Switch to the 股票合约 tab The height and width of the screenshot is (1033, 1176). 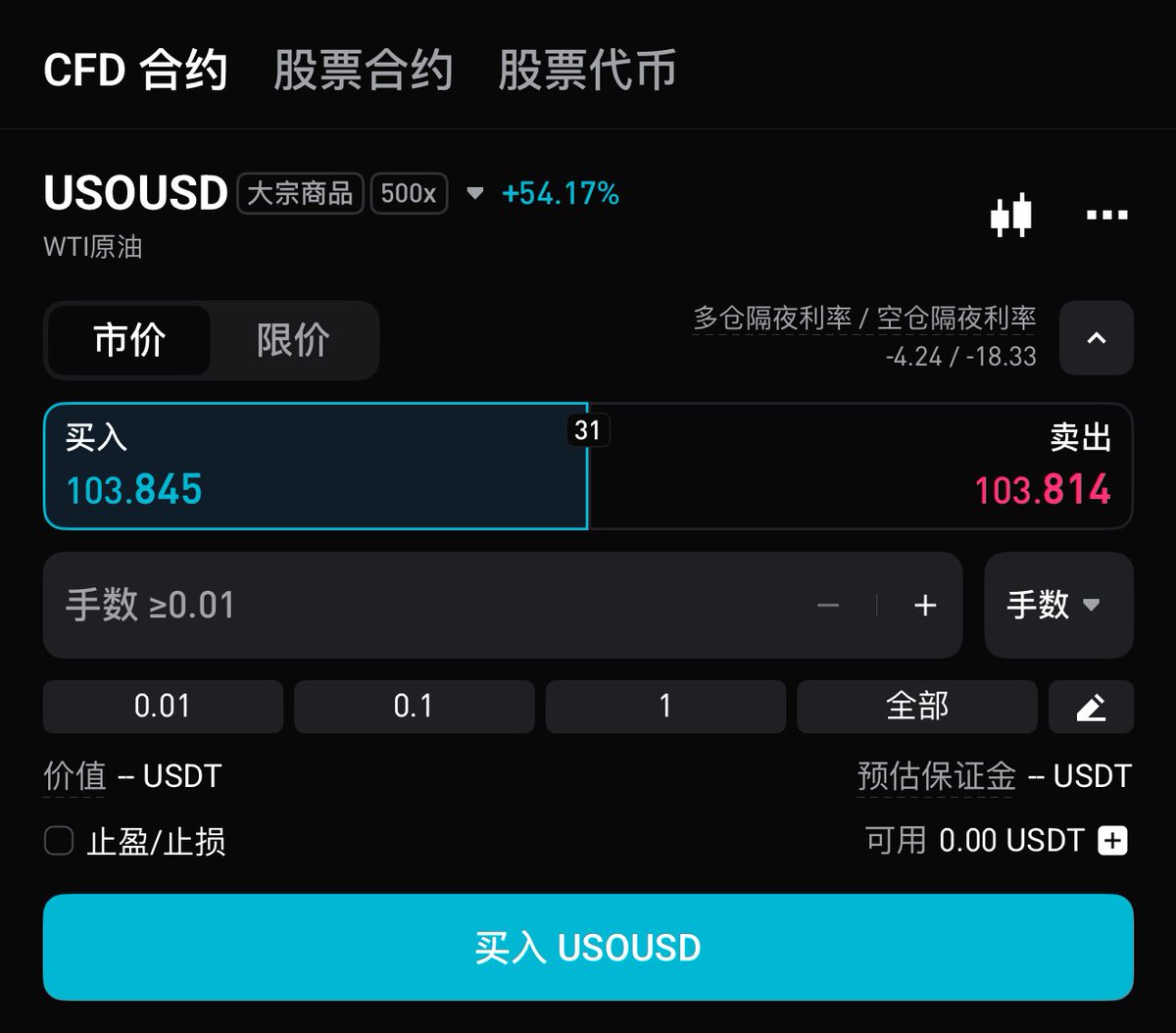(363, 71)
